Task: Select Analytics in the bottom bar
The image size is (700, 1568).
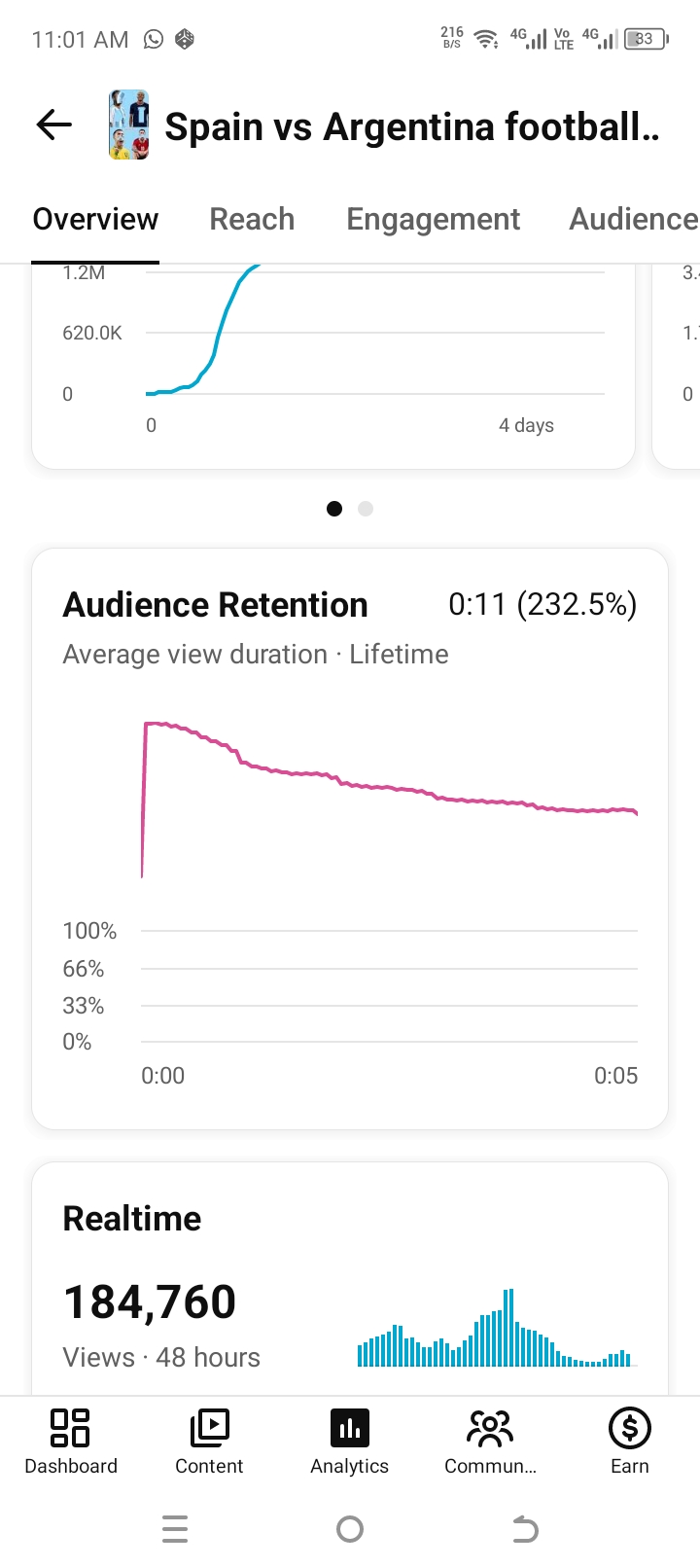Action: click(x=350, y=1443)
